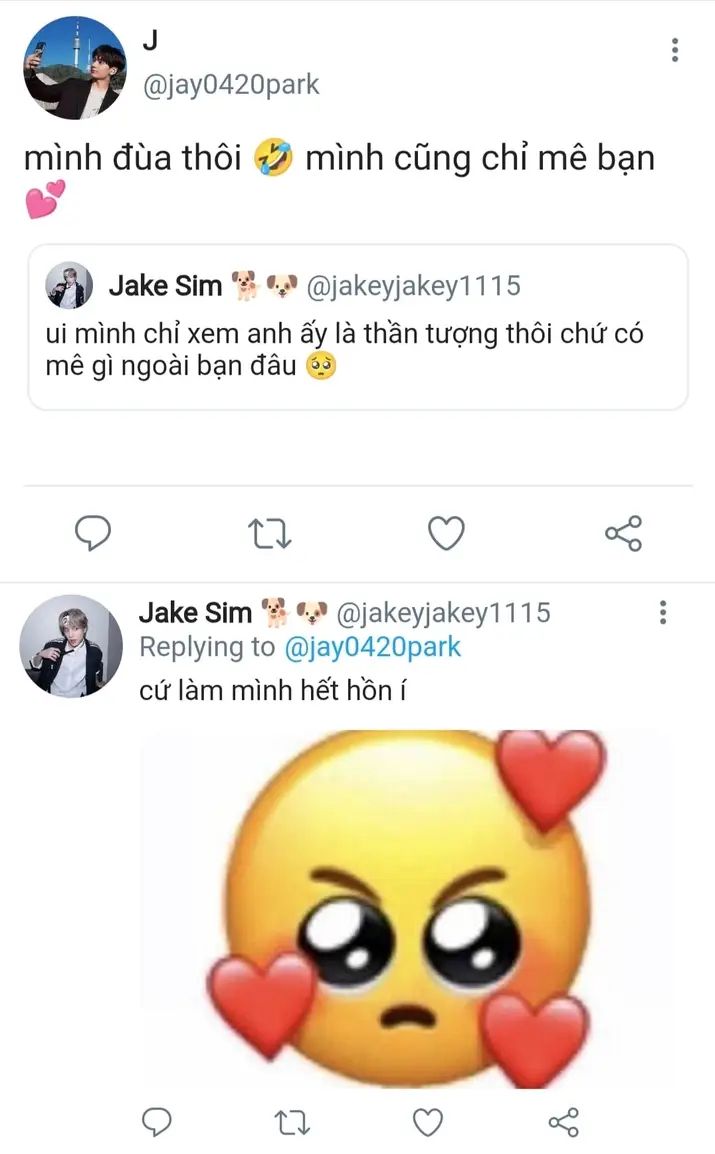Share Jake Sim's reply
The image size is (715, 1154).
pyautogui.click(x=564, y=1123)
